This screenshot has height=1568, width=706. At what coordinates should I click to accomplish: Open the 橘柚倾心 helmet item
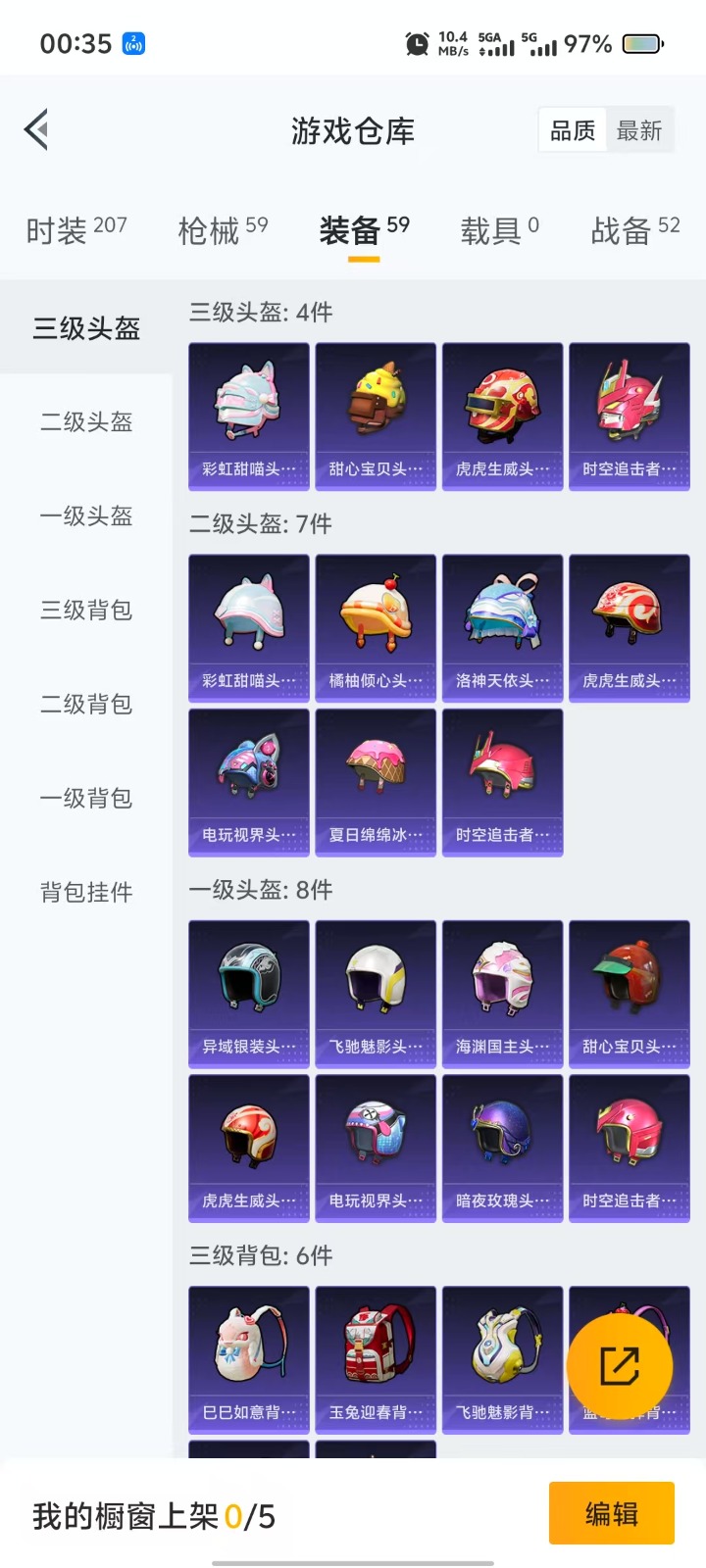[376, 627]
